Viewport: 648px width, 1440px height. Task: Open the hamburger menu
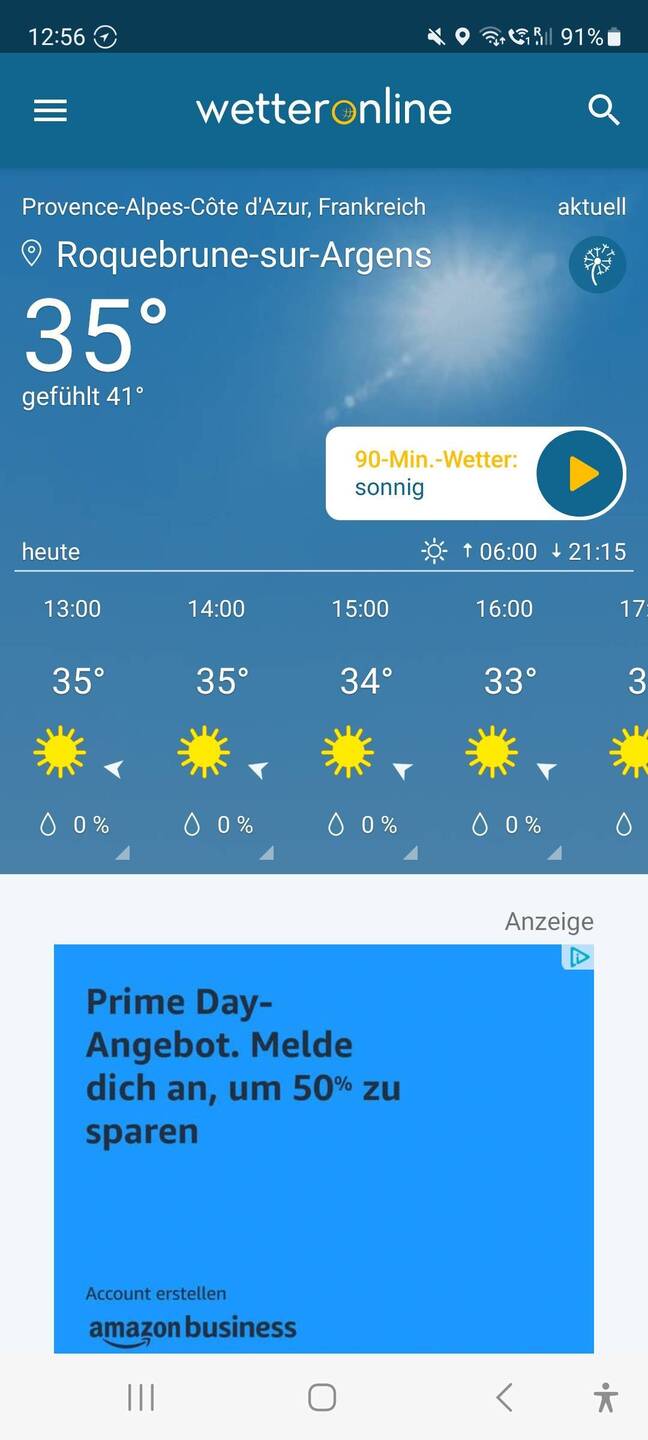tap(50, 110)
